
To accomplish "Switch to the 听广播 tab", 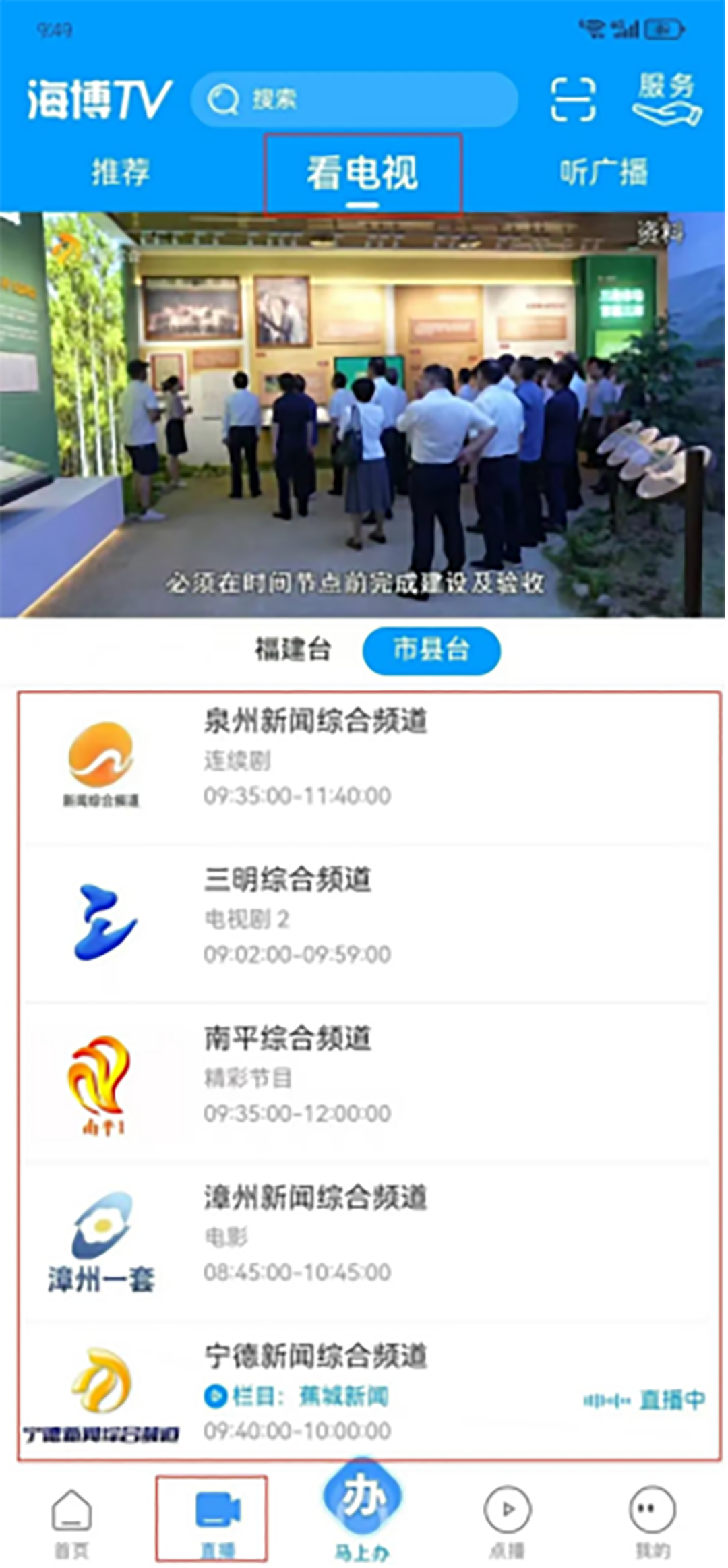I will (603, 172).
